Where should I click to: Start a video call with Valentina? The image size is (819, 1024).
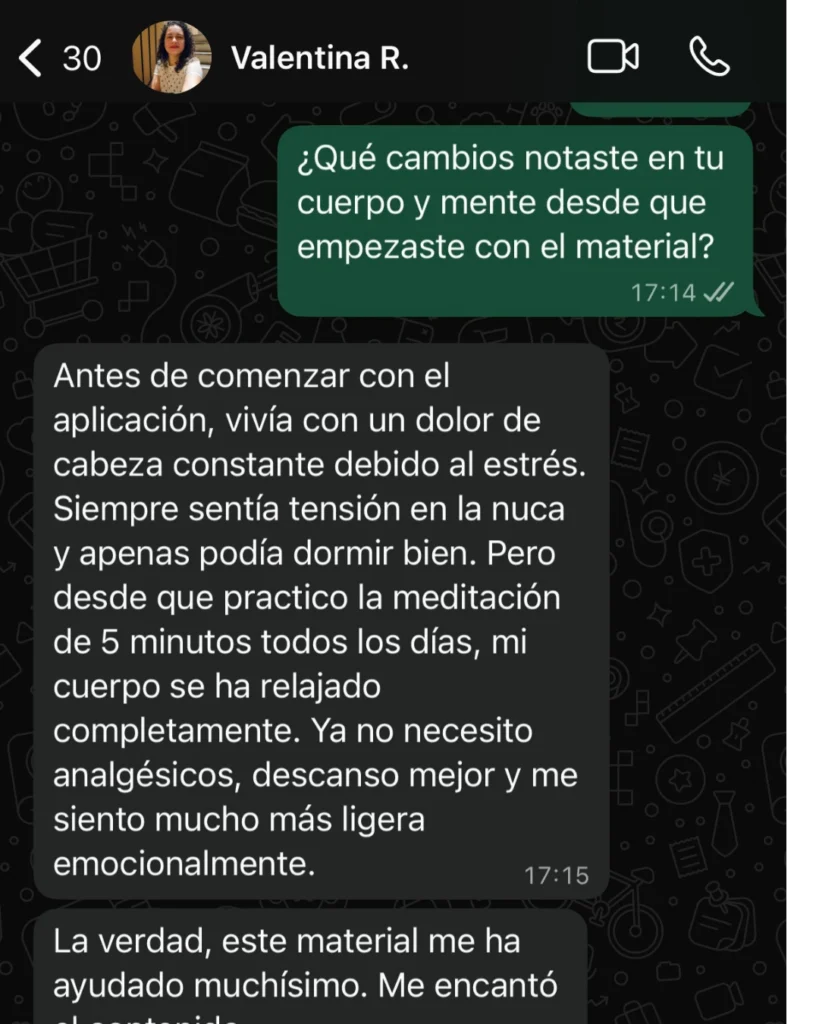tap(612, 58)
